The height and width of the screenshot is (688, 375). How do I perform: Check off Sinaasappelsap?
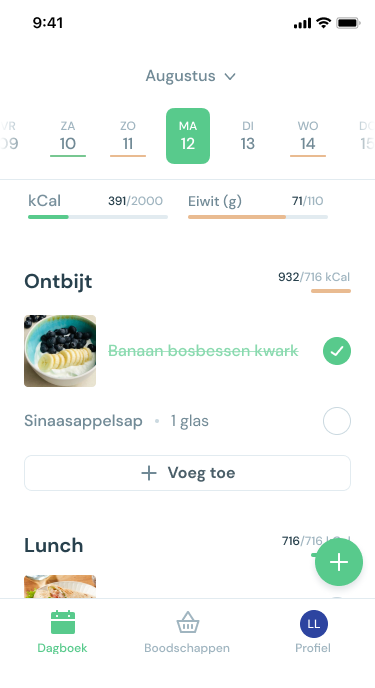click(x=337, y=421)
